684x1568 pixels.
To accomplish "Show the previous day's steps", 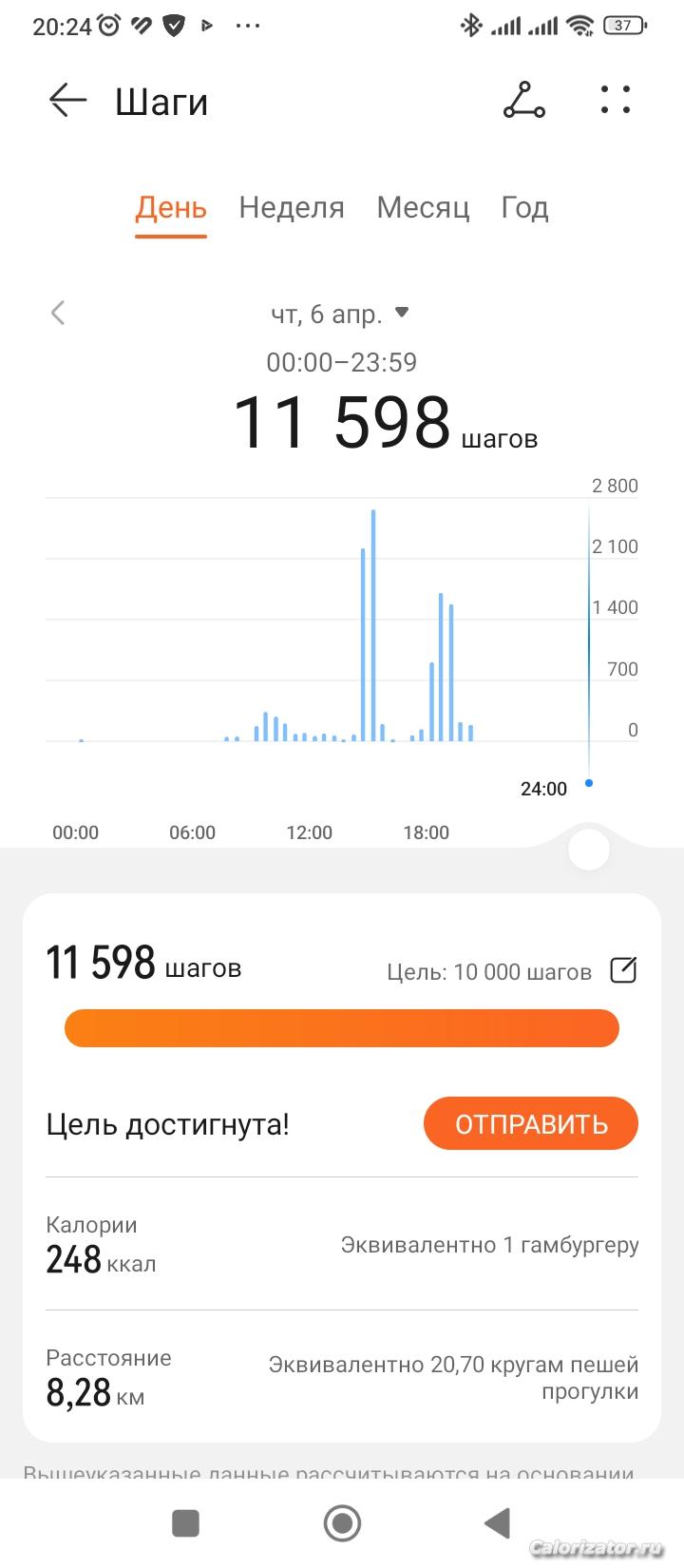I will [x=58, y=313].
